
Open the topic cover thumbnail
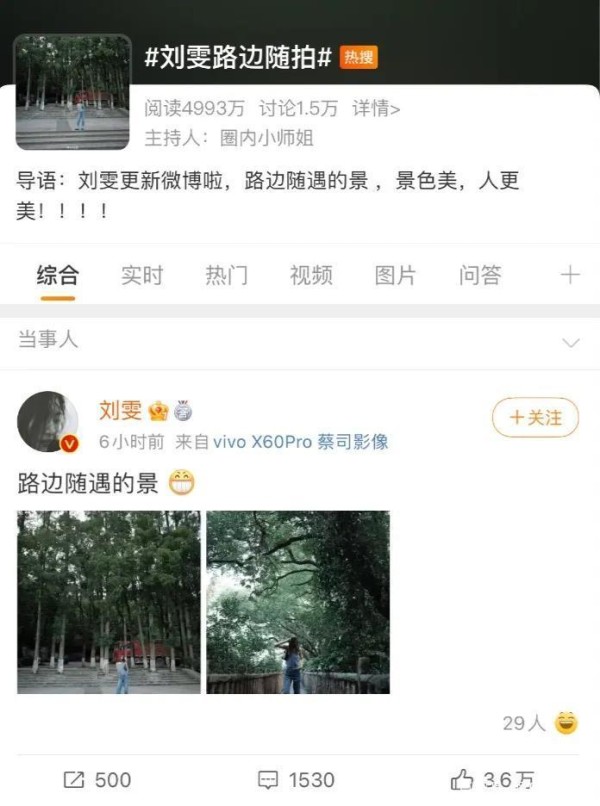[x=73, y=92]
